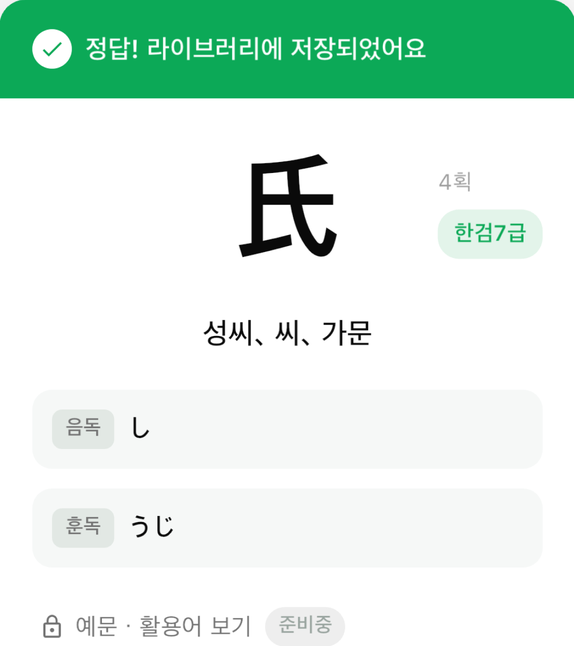
Task: Tap the 한검7급 level chip
Action: point(490,234)
